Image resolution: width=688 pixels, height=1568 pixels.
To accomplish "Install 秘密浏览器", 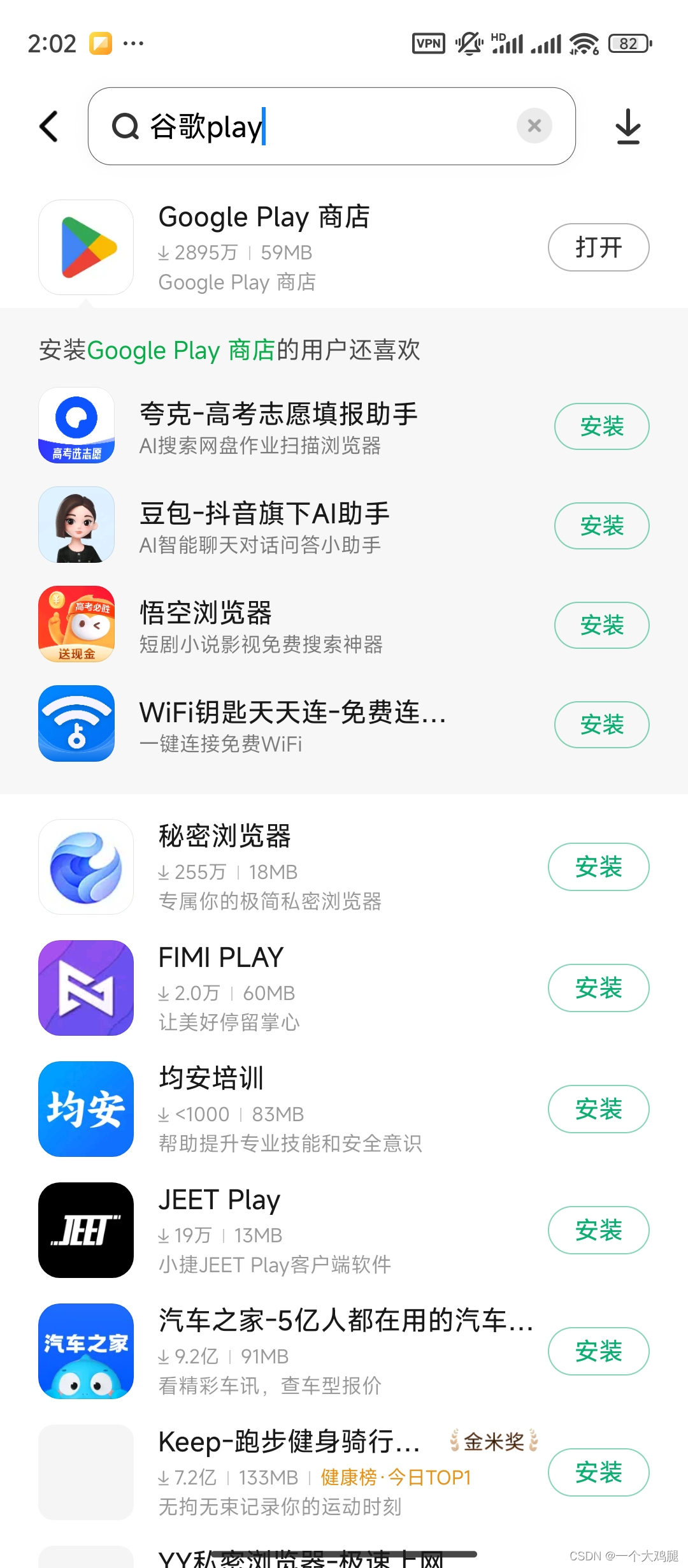I will pyautogui.click(x=598, y=867).
